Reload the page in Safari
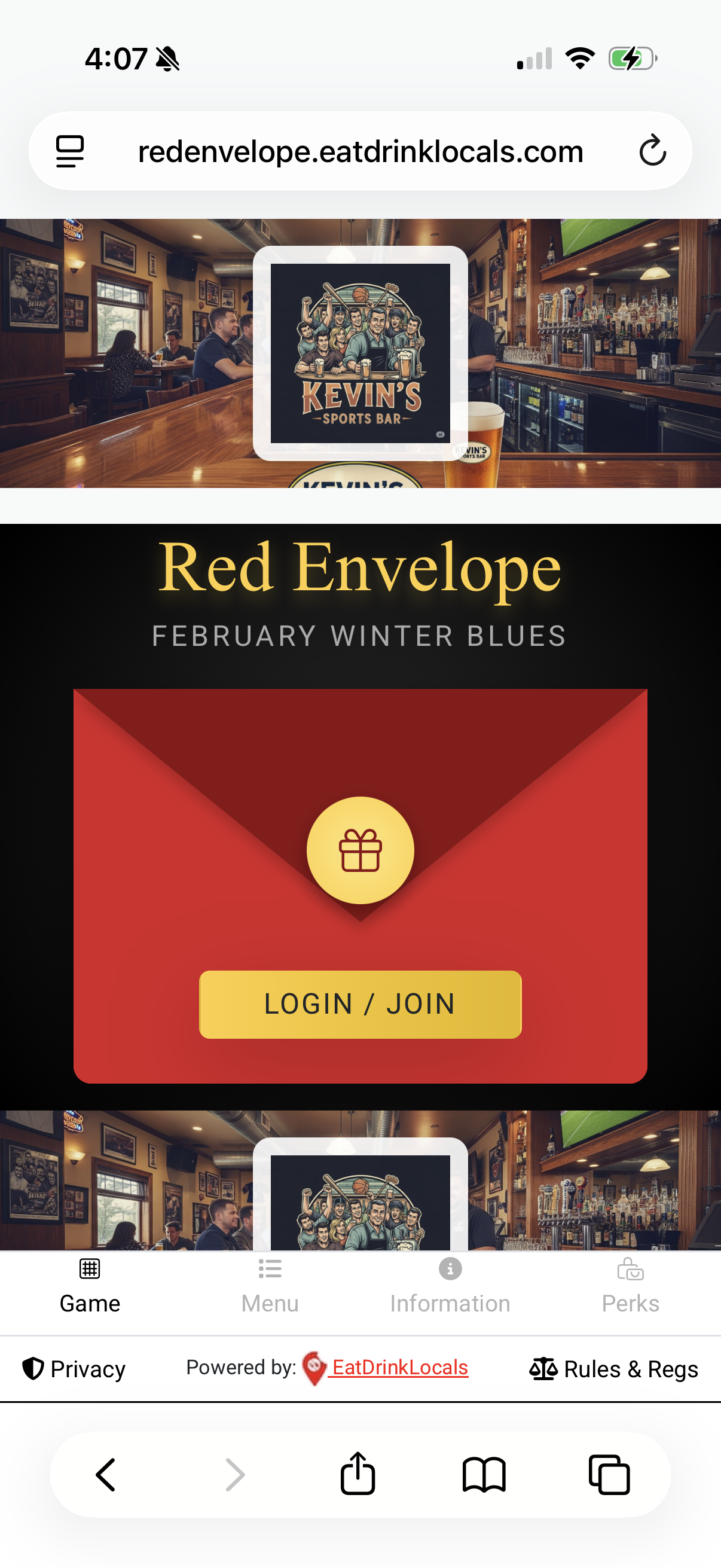 (x=652, y=150)
